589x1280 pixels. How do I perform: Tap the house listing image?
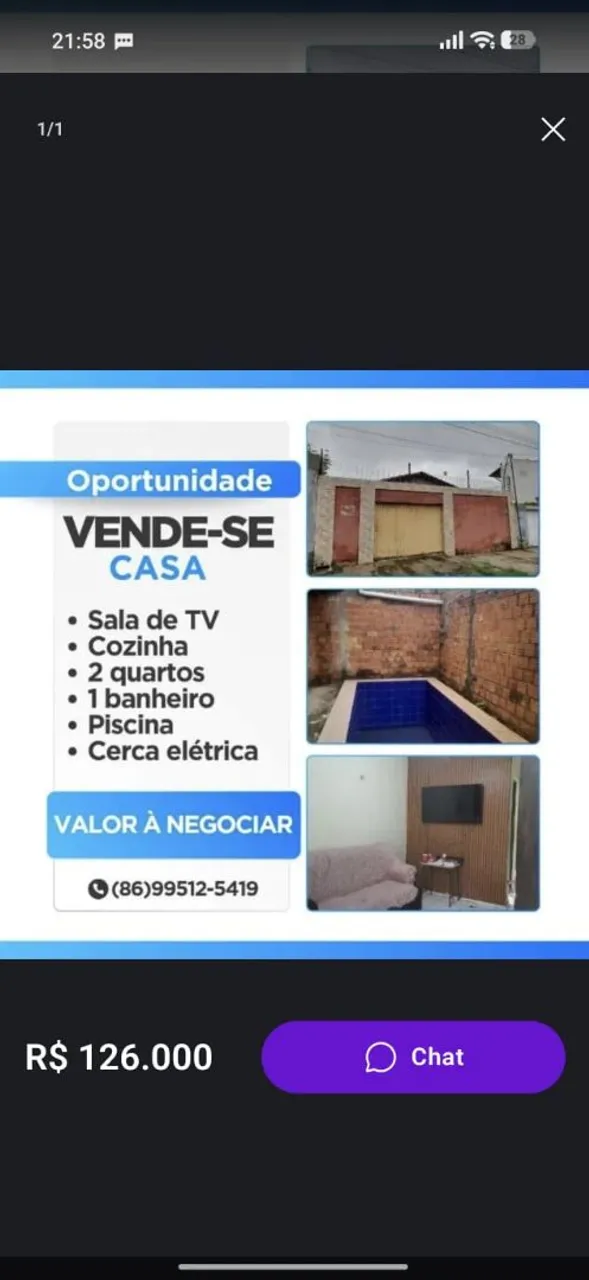[294, 665]
